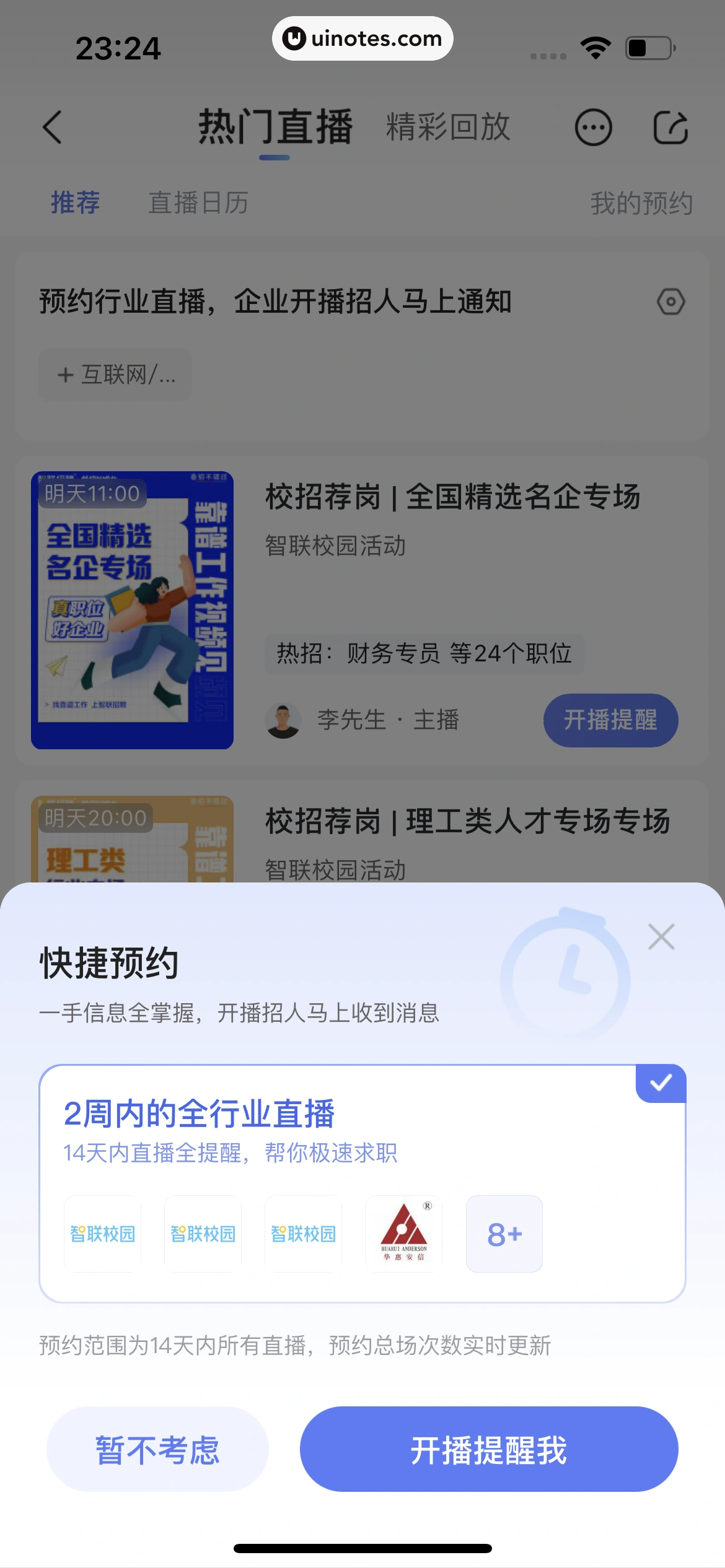Open the more options menu icon
Screen dimensions: 725x1568
tap(593, 128)
